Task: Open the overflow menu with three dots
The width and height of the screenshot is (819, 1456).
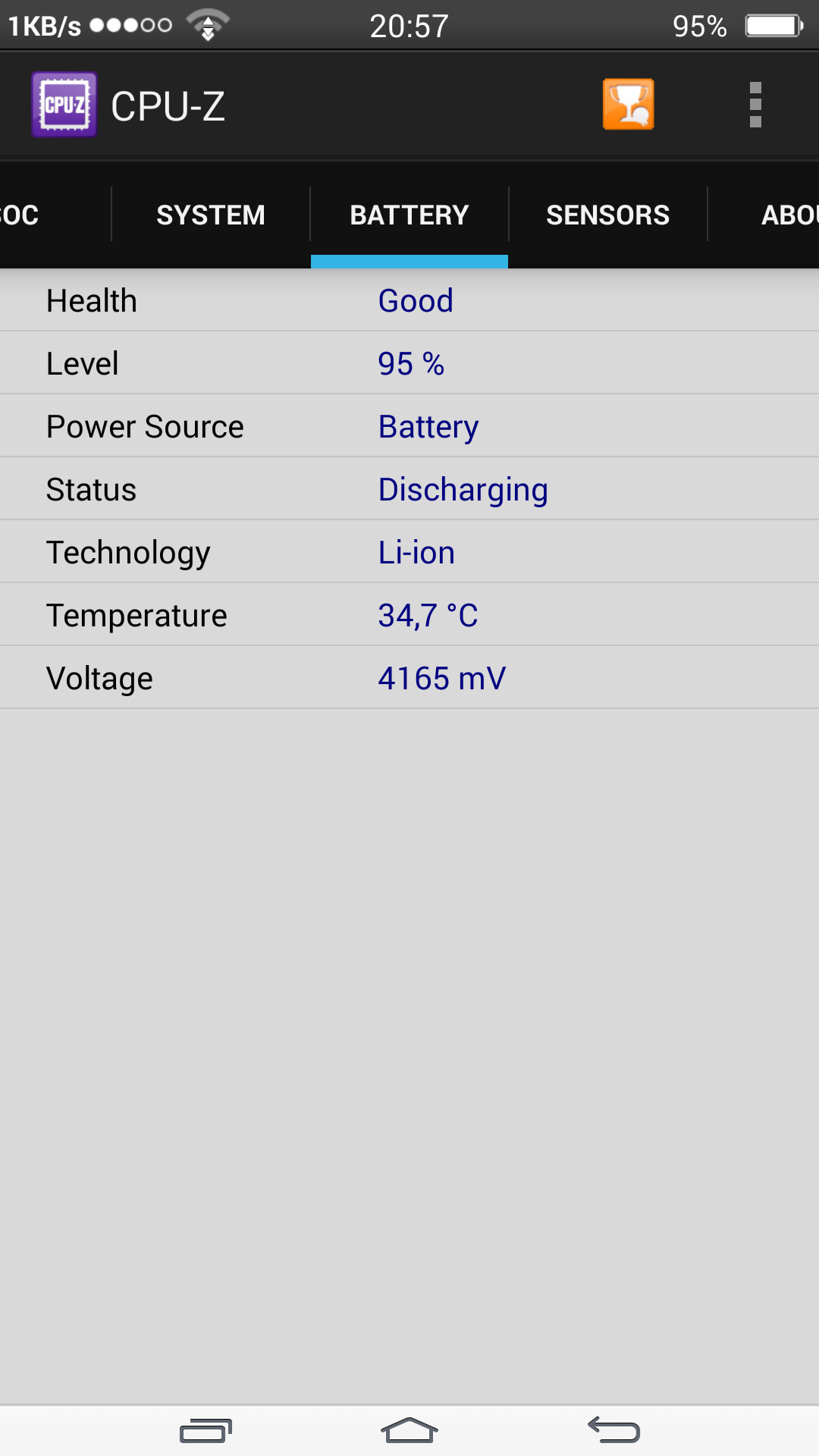Action: (x=755, y=104)
